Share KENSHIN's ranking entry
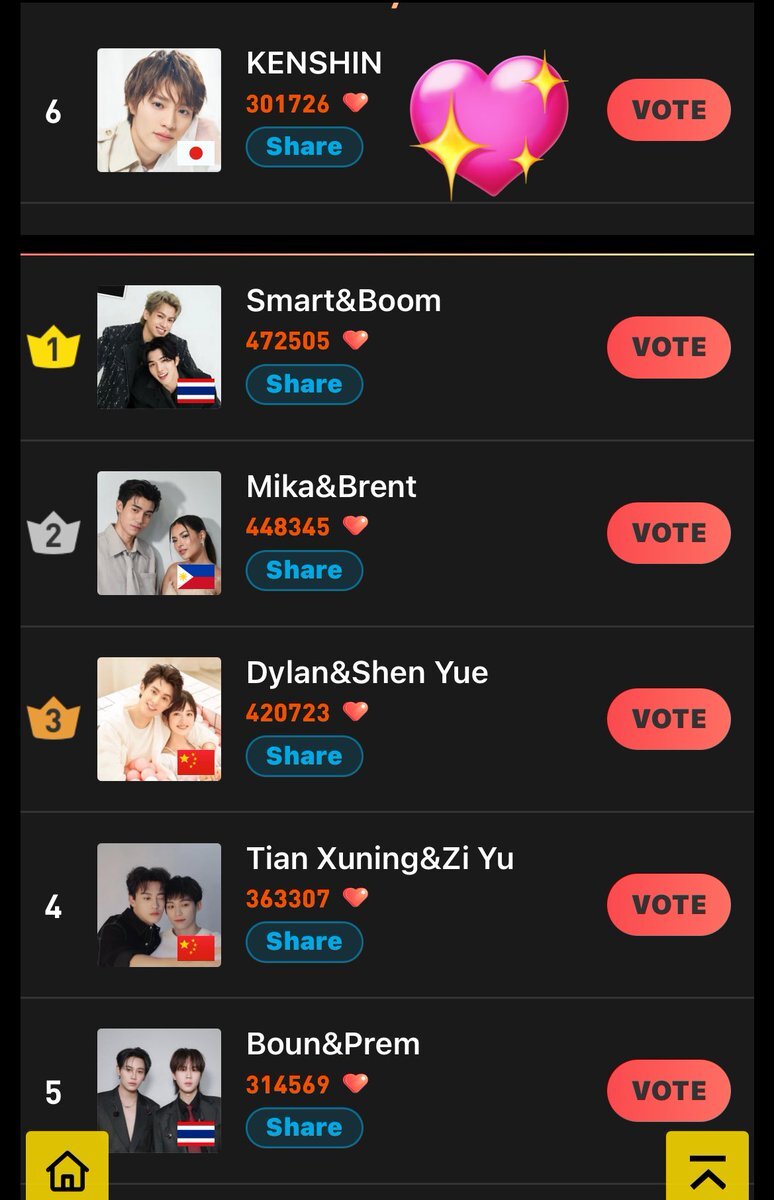The width and height of the screenshot is (774, 1200). point(304,147)
